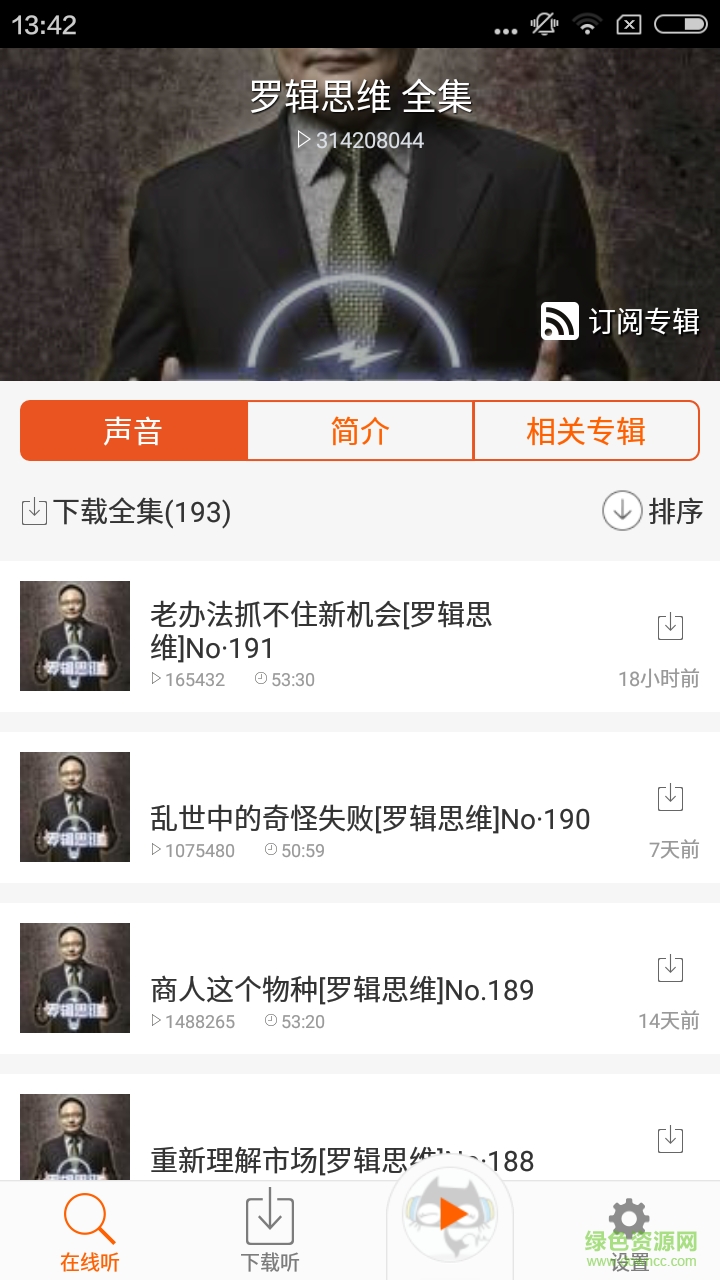
Task: Play the album using the central play button
Action: (x=450, y=1215)
